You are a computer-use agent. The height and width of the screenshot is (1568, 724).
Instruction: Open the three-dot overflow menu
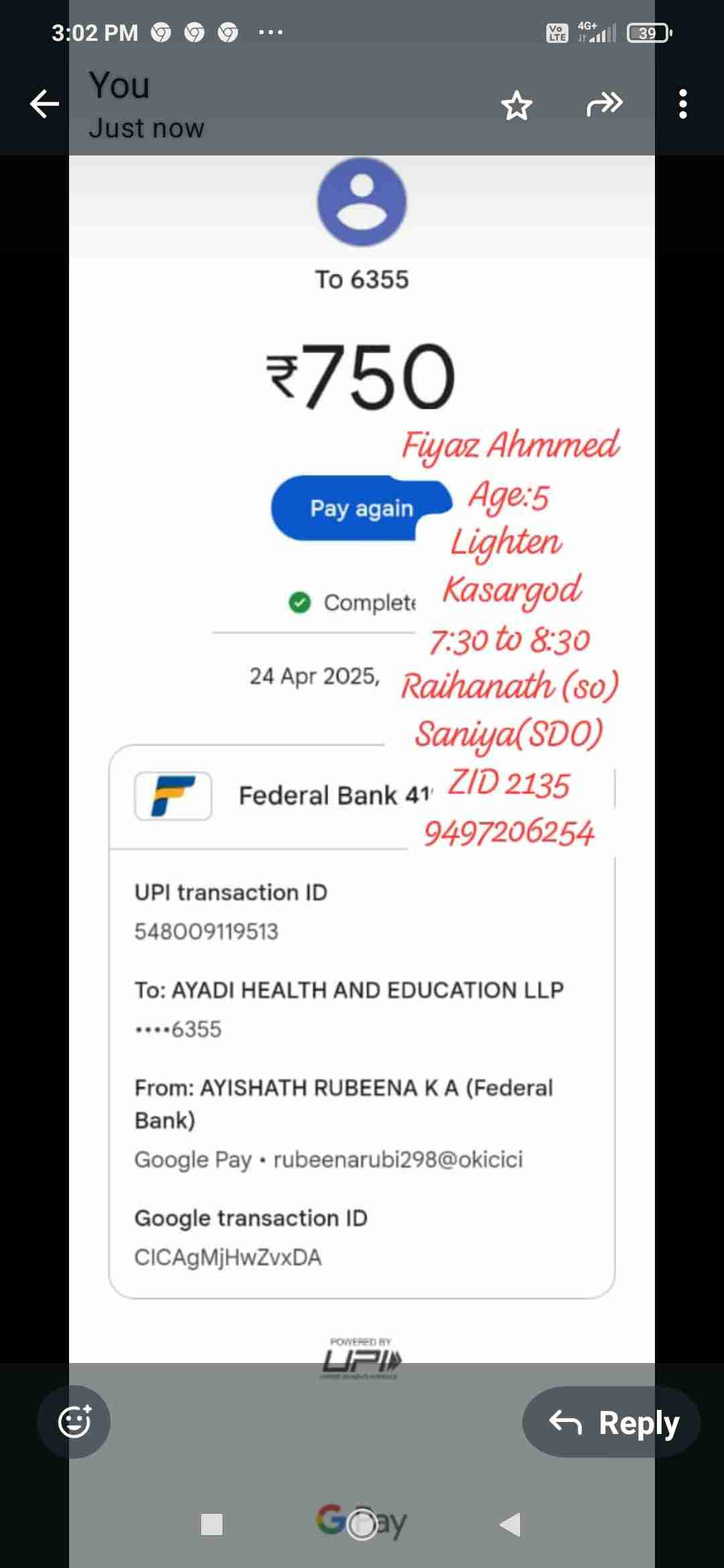pos(682,105)
